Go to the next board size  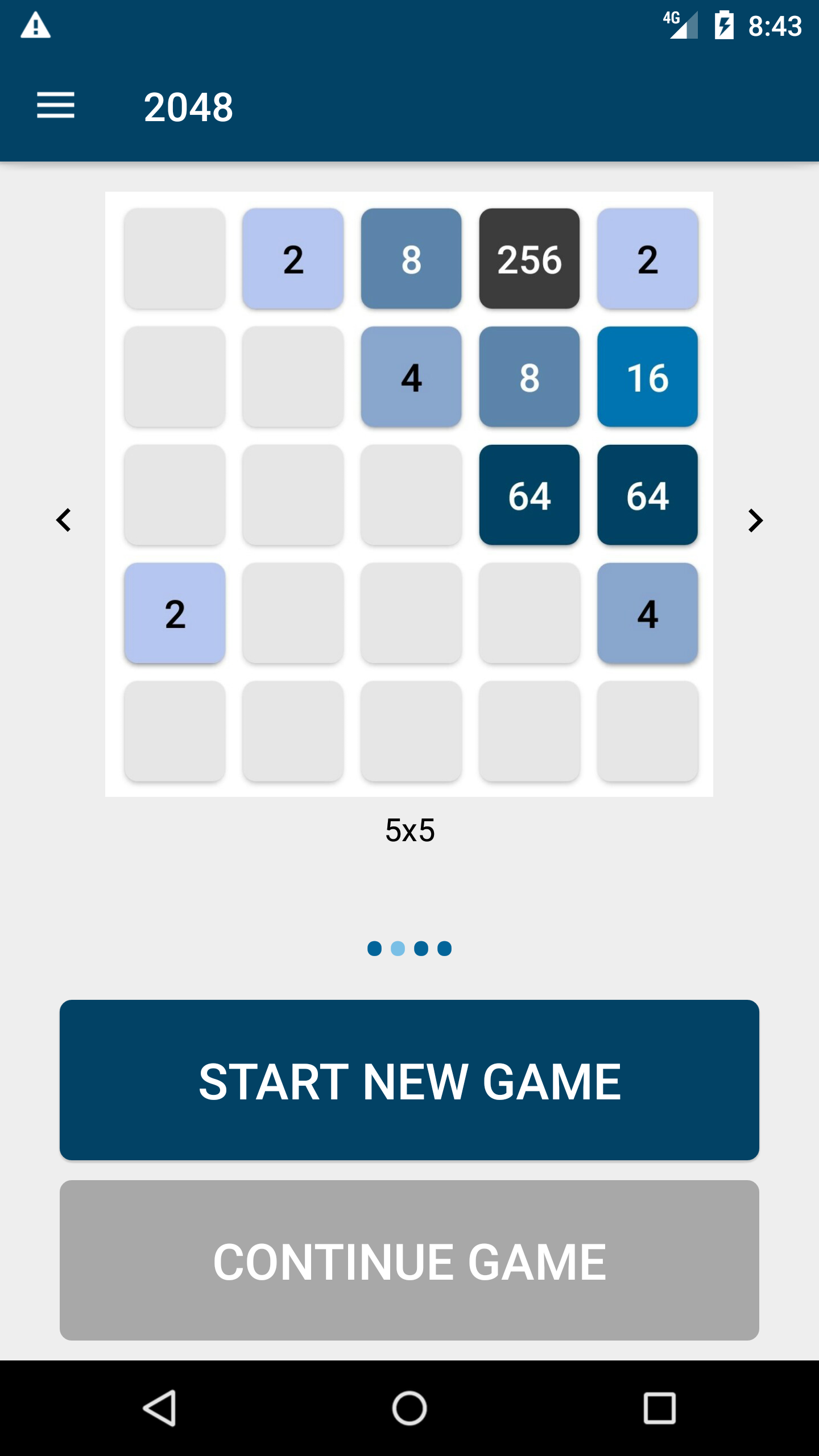click(x=755, y=520)
